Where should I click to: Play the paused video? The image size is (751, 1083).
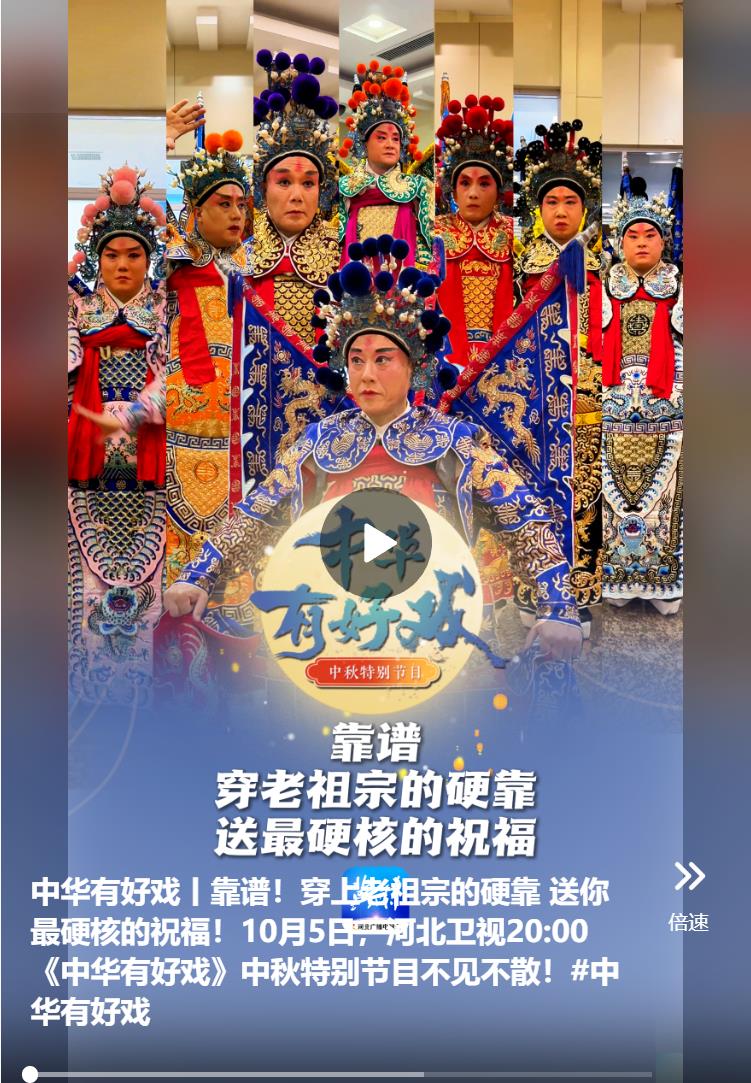[x=376, y=543]
